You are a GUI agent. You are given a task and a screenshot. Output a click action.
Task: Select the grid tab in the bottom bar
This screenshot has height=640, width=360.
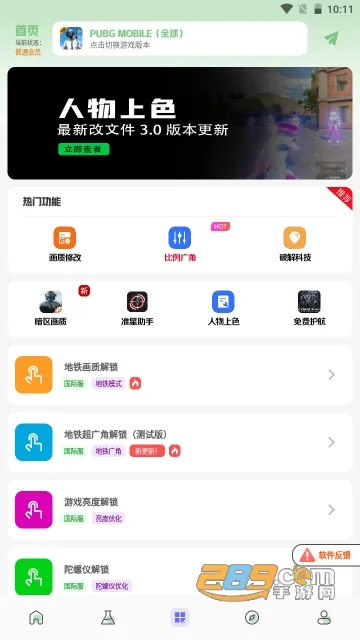pos(180,617)
